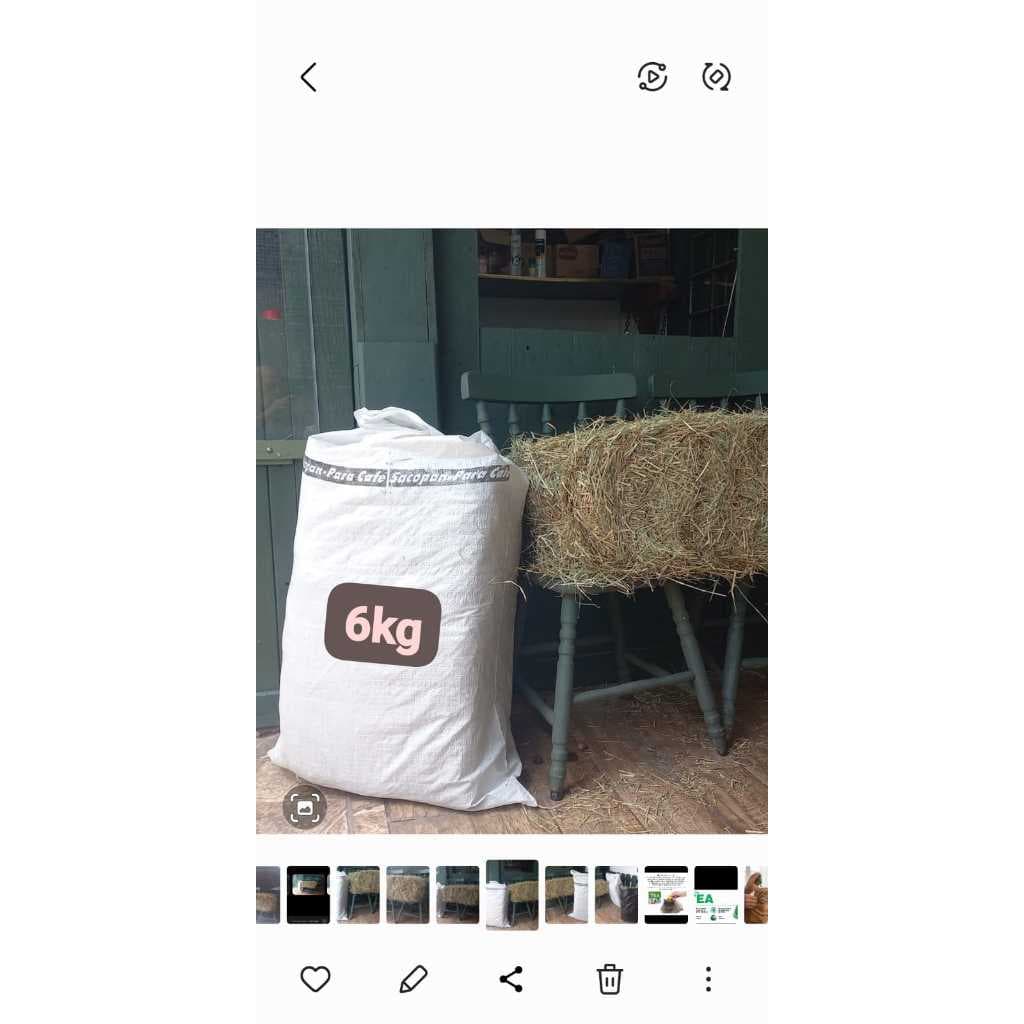This screenshot has height=1024, width=1024.
Task: Share this photo
Action: (x=511, y=979)
